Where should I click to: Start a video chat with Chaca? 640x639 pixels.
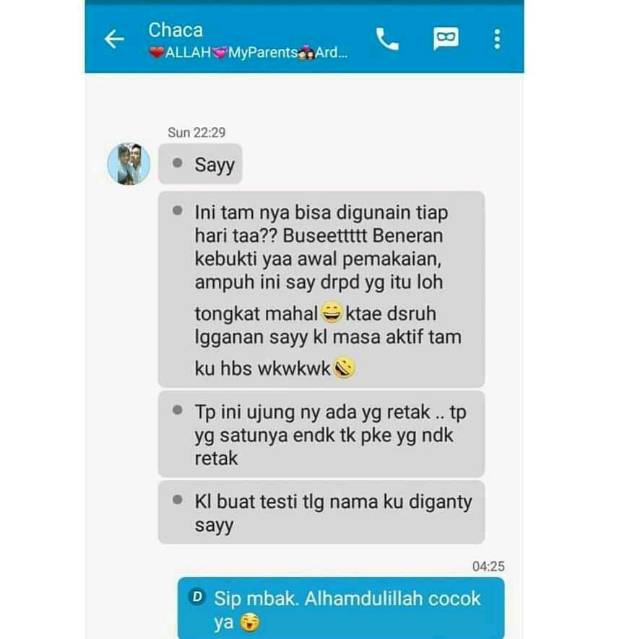click(x=446, y=39)
